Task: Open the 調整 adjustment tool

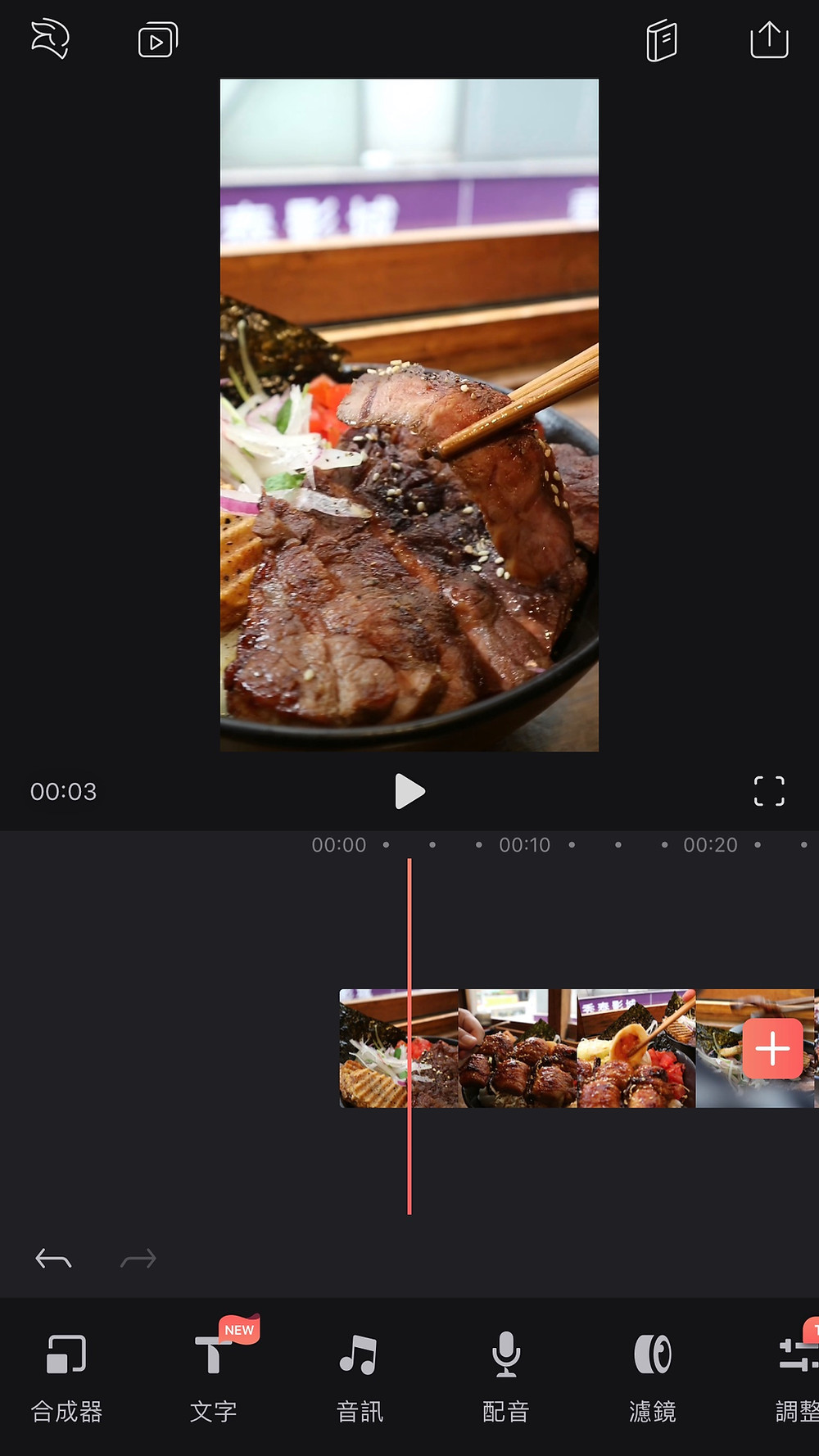Action: point(797,1377)
